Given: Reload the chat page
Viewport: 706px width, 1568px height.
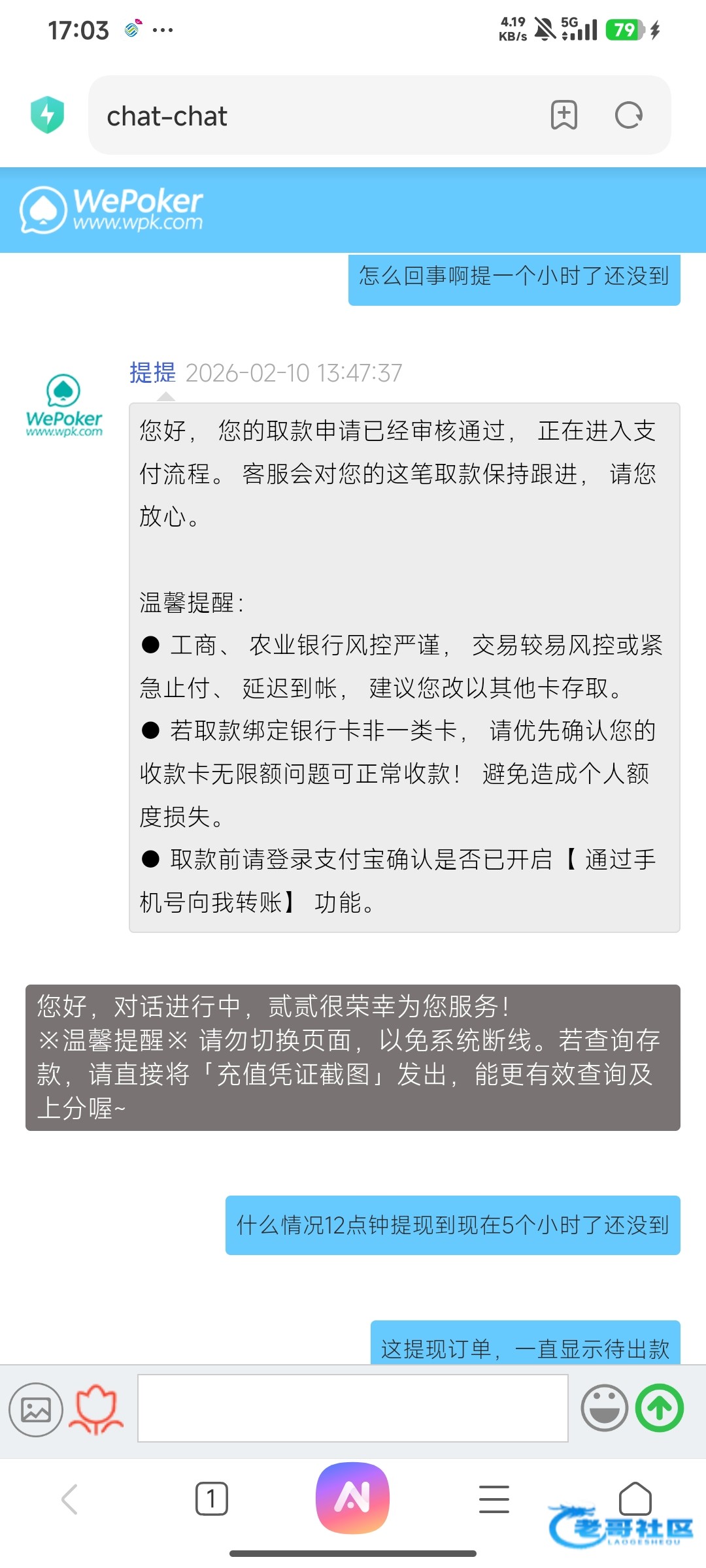Looking at the screenshot, I should tap(629, 116).
